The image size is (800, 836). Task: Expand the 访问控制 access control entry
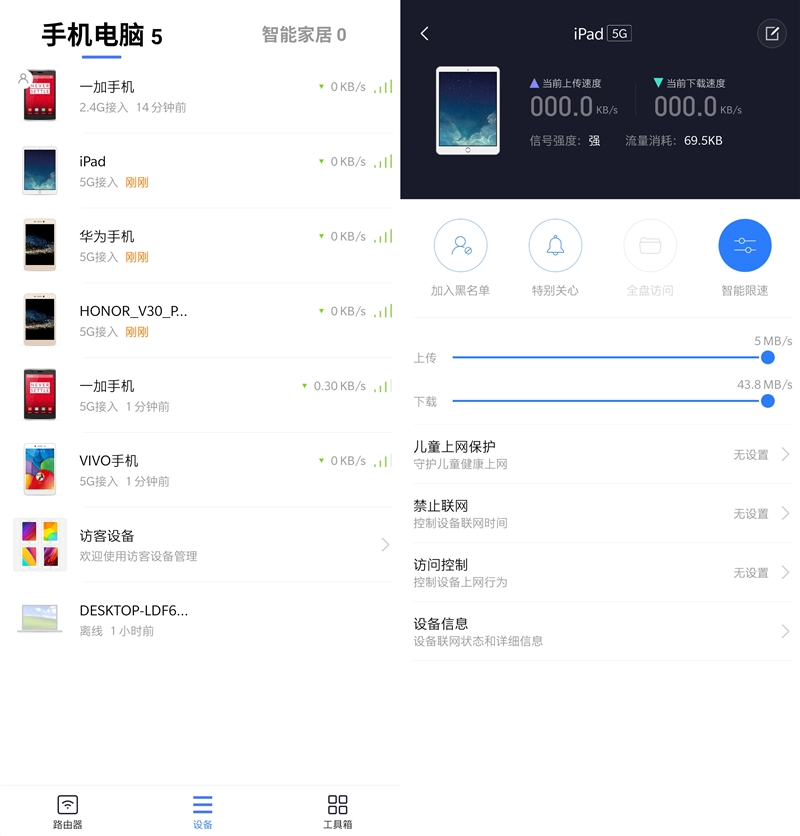600,572
